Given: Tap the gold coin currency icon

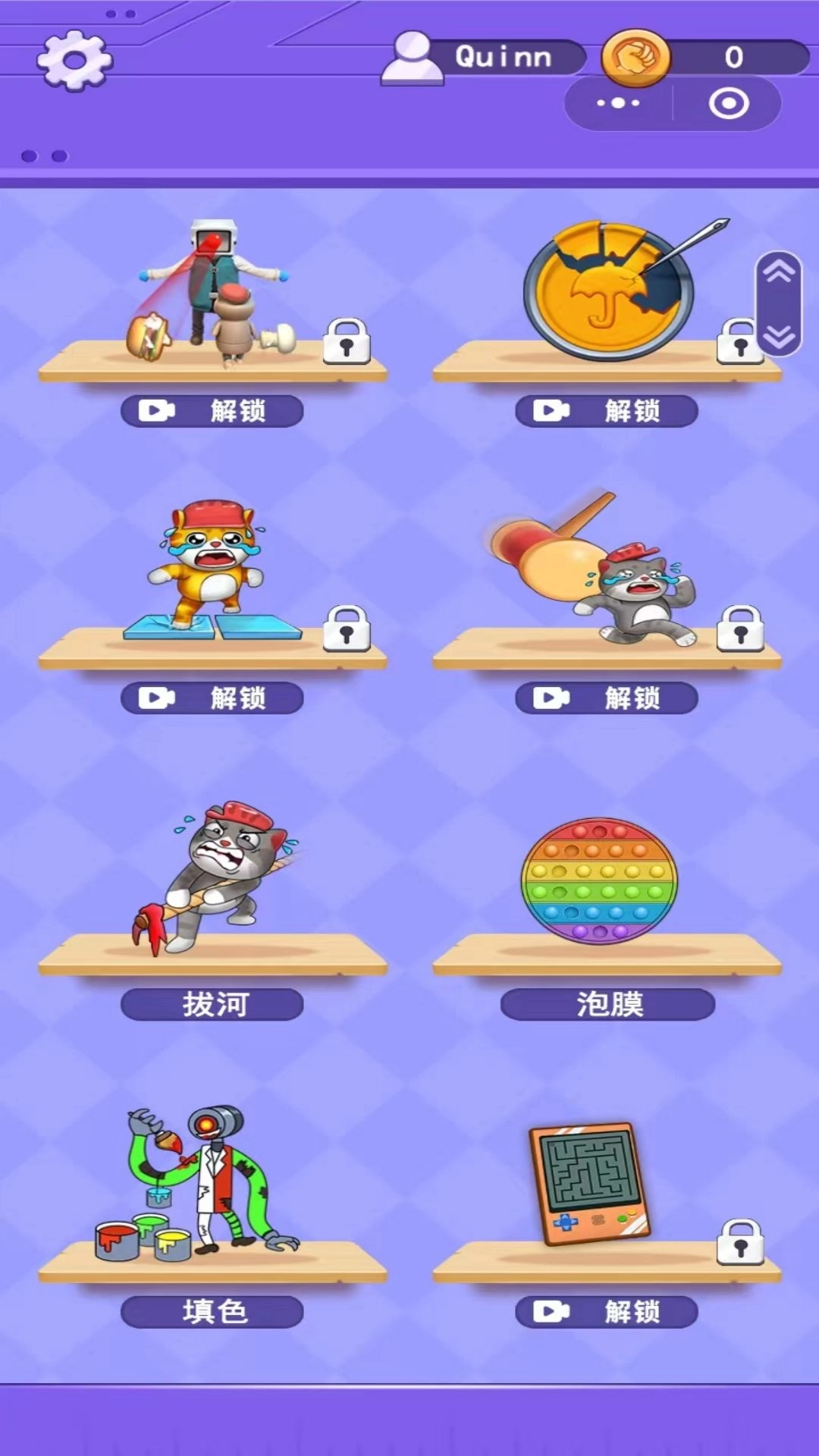Looking at the screenshot, I should [634, 55].
